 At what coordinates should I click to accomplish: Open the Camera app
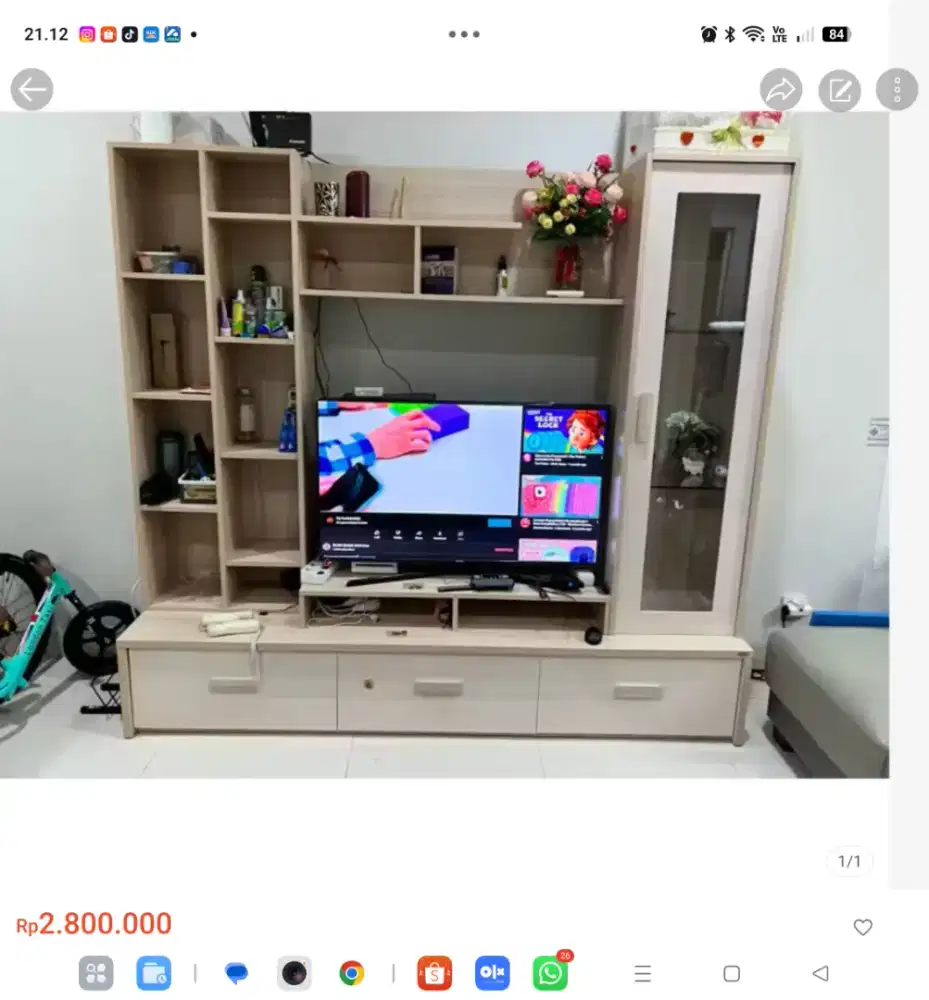click(x=294, y=971)
